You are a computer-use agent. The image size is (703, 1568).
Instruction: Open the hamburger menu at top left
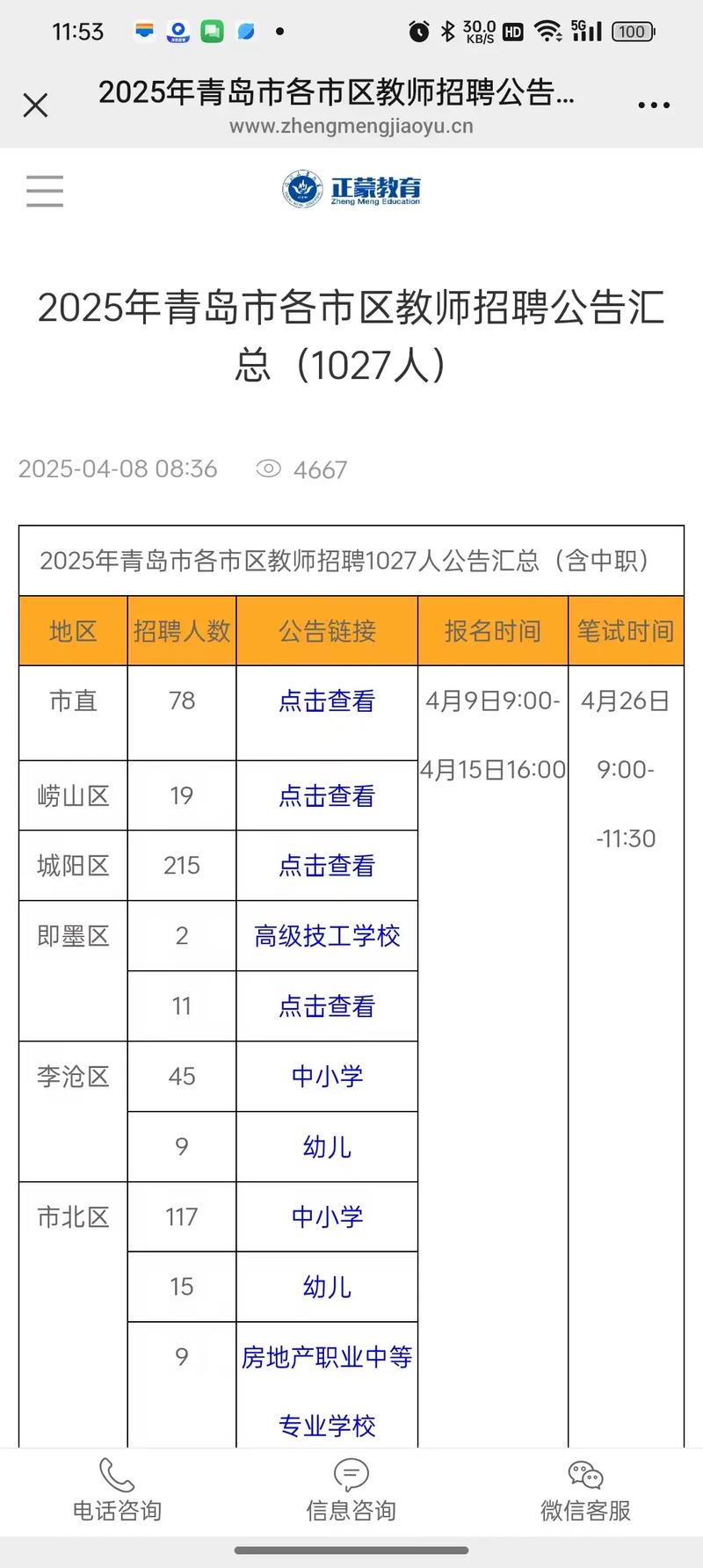click(44, 190)
